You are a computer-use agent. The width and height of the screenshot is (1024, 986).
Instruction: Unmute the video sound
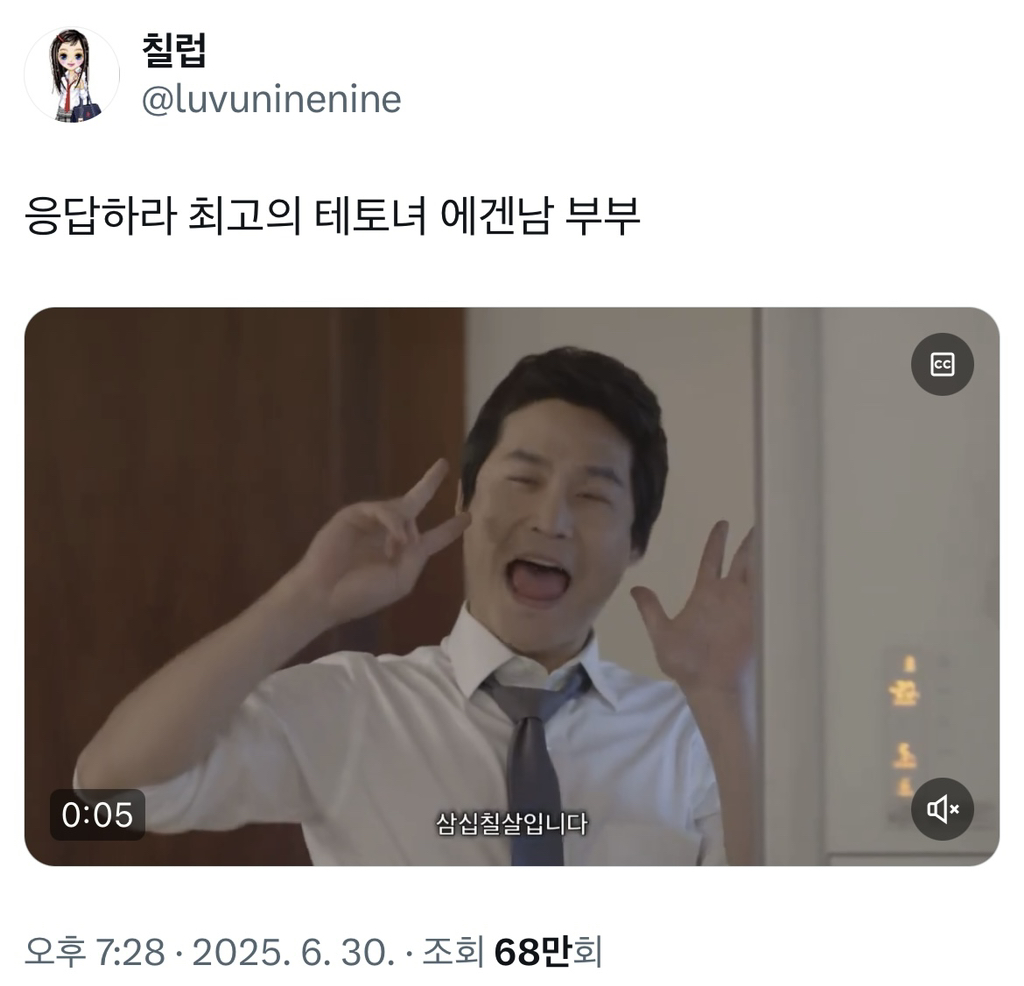[x=942, y=808]
